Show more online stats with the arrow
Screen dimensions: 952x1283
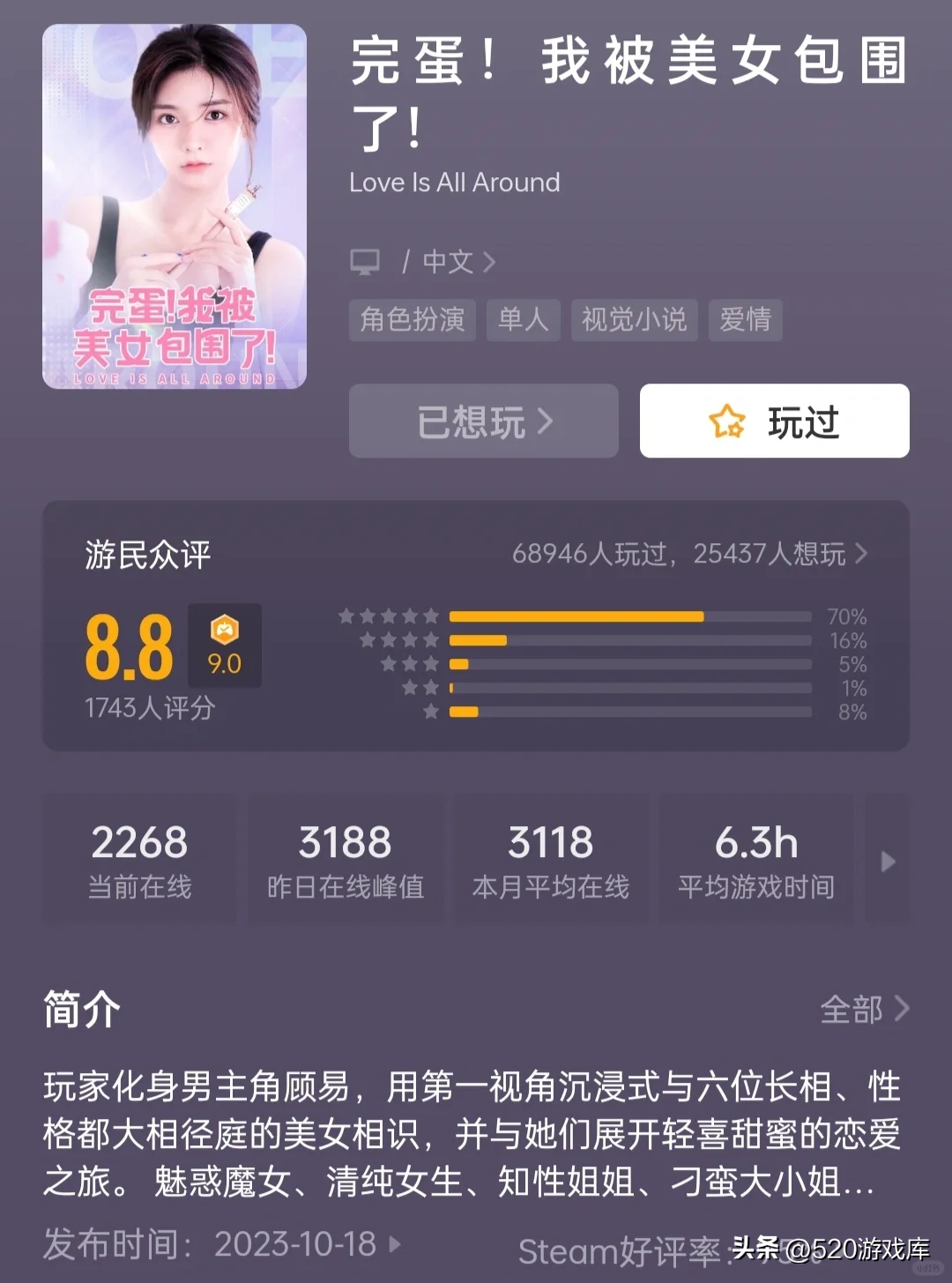pos(888,862)
